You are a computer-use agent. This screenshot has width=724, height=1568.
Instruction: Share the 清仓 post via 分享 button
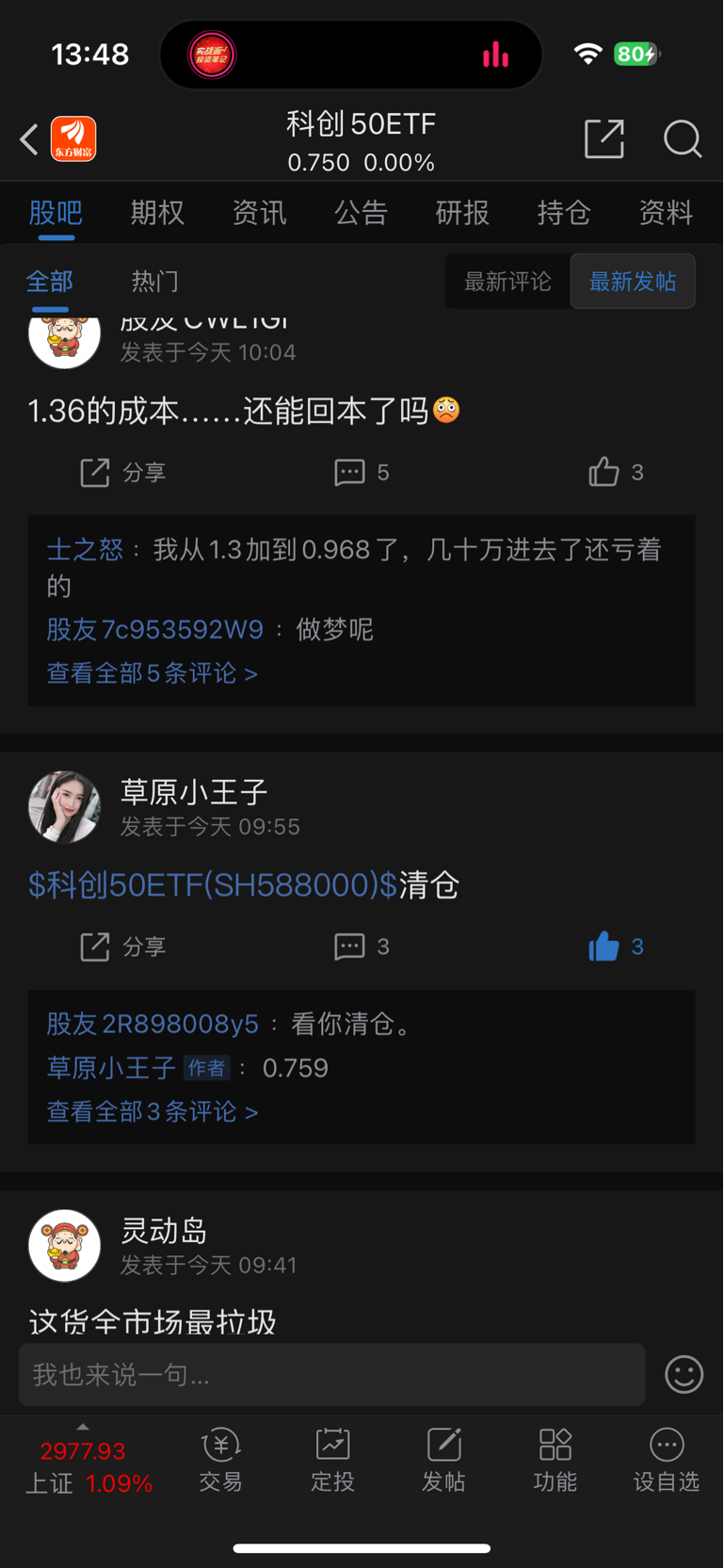pos(122,946)
